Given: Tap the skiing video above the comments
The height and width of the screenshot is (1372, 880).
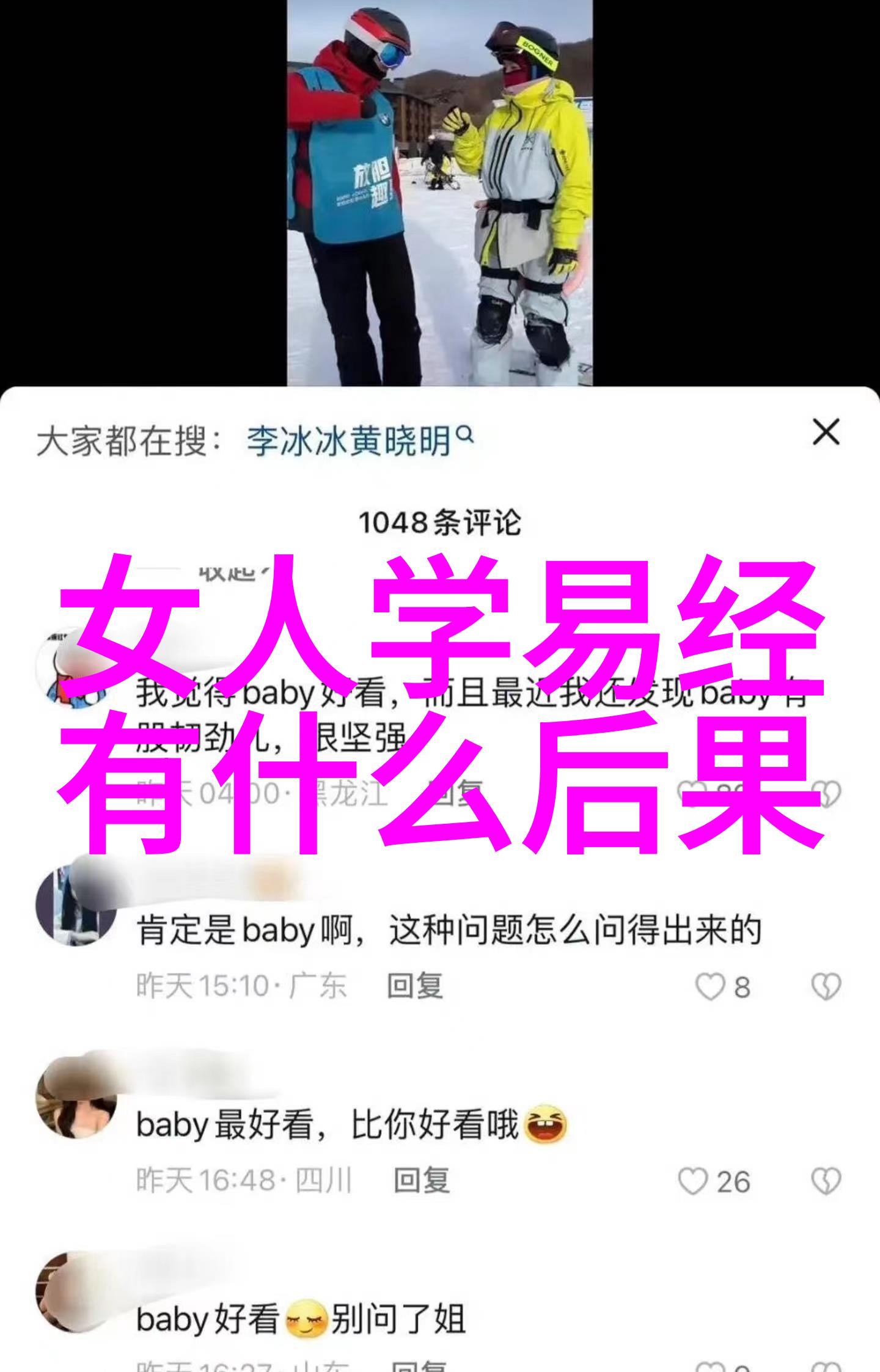Looking at the screenshot, I should point(439,193).
